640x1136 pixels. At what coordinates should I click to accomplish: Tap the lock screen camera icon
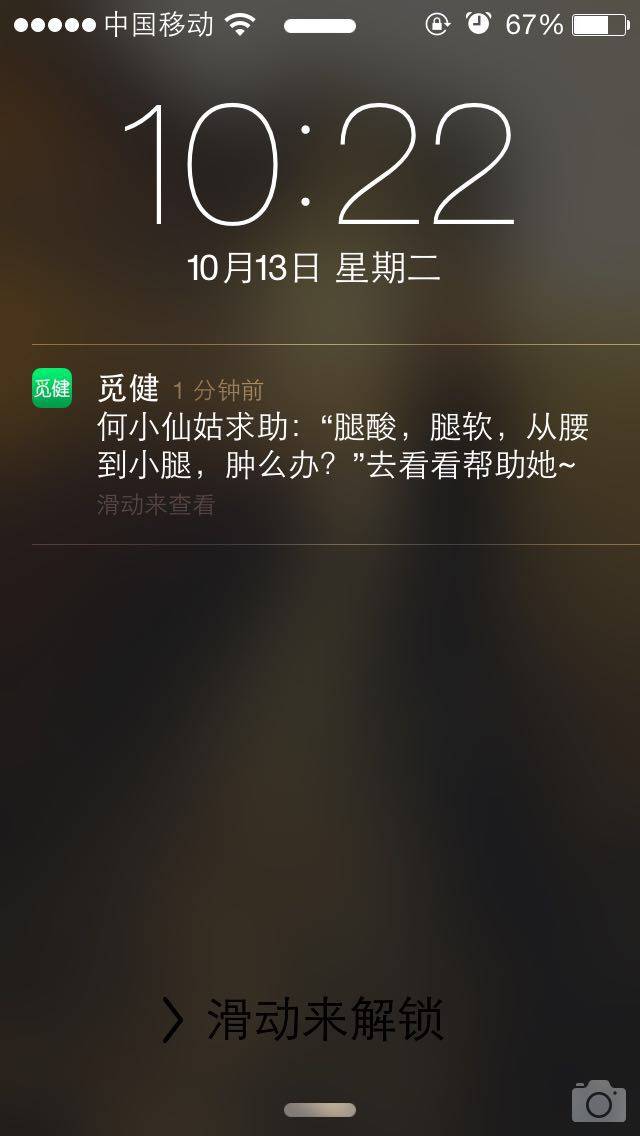tap(598, 1101)
